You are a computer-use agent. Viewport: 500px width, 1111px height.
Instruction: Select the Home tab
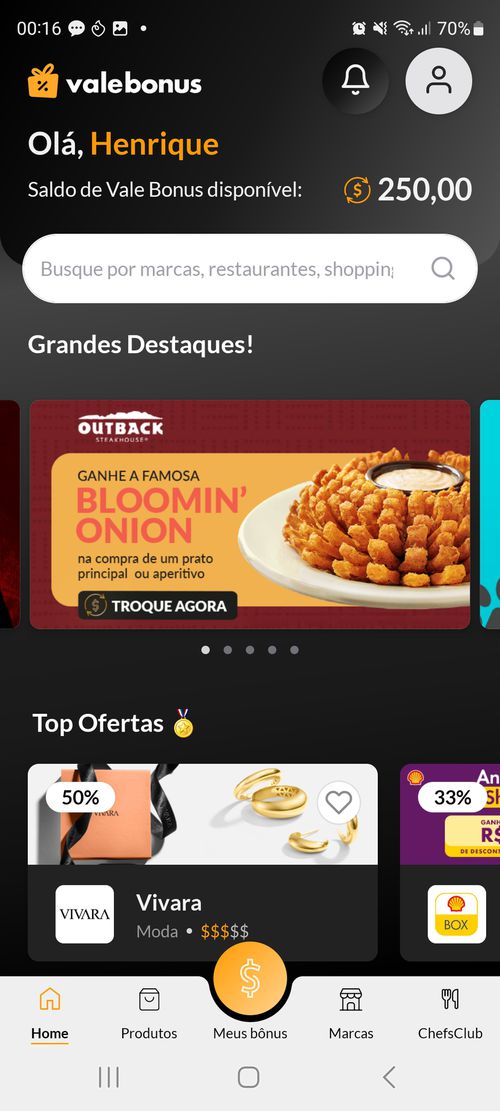tap(50, 1014)
